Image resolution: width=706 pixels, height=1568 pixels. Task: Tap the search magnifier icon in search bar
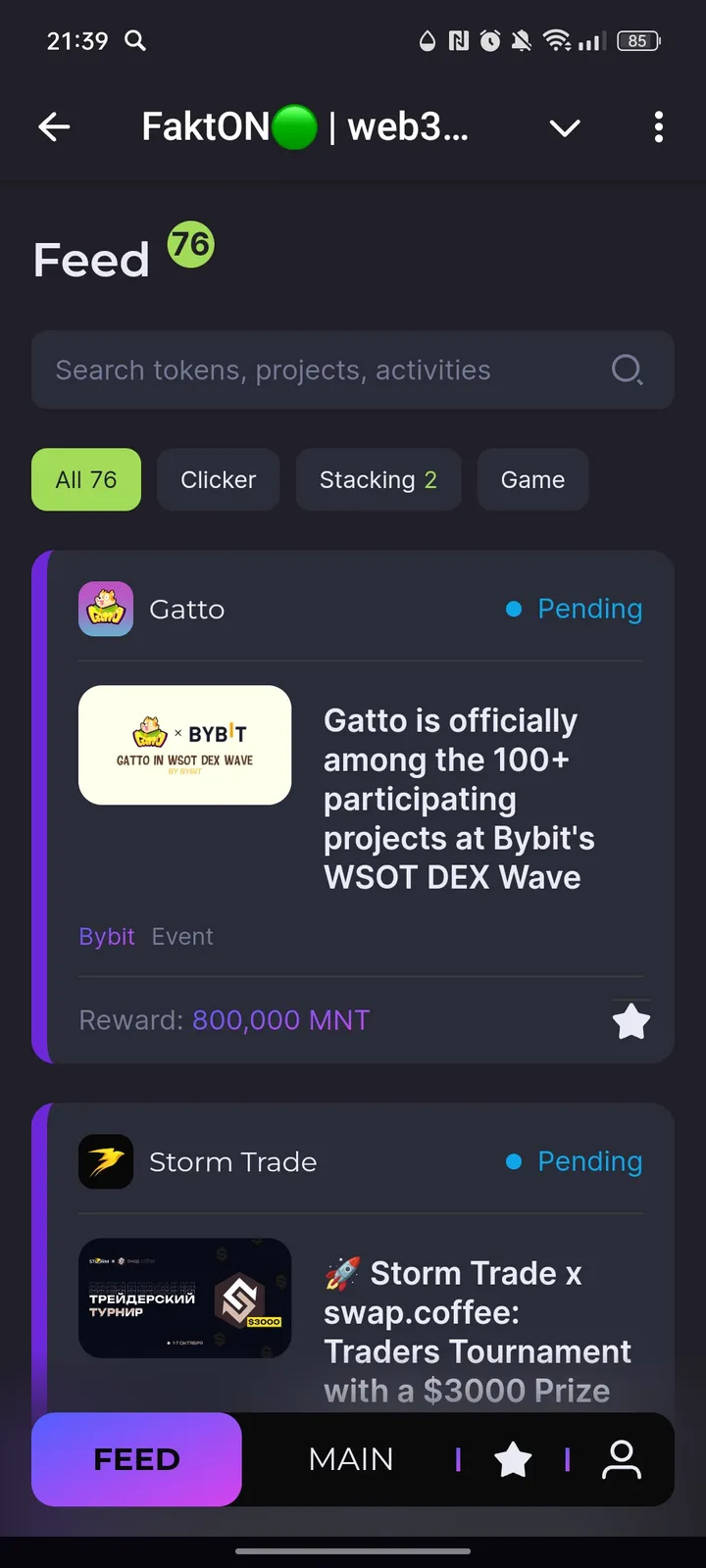coord(627,369)
